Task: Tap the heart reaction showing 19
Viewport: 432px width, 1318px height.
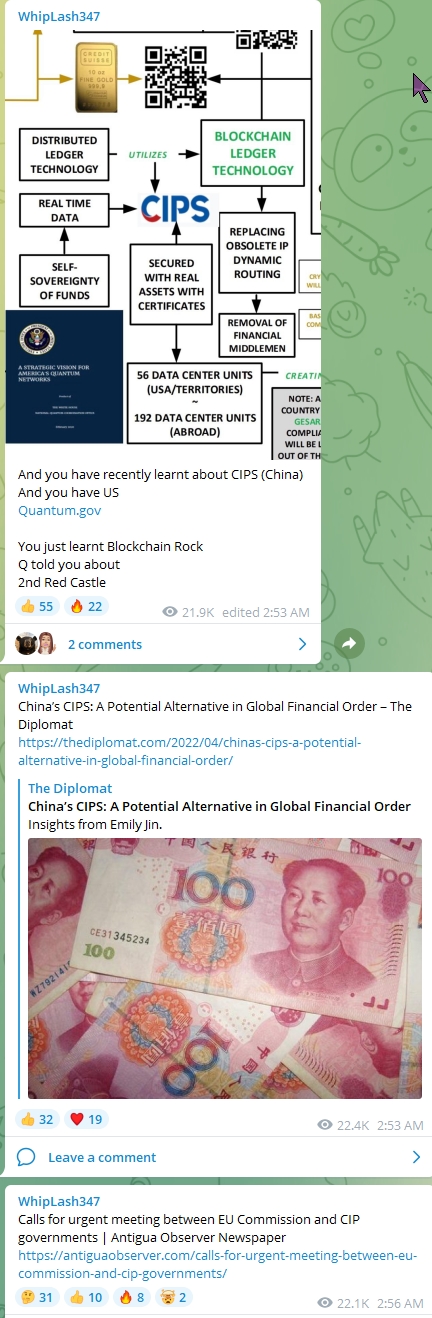Action: pos(87,1119)
